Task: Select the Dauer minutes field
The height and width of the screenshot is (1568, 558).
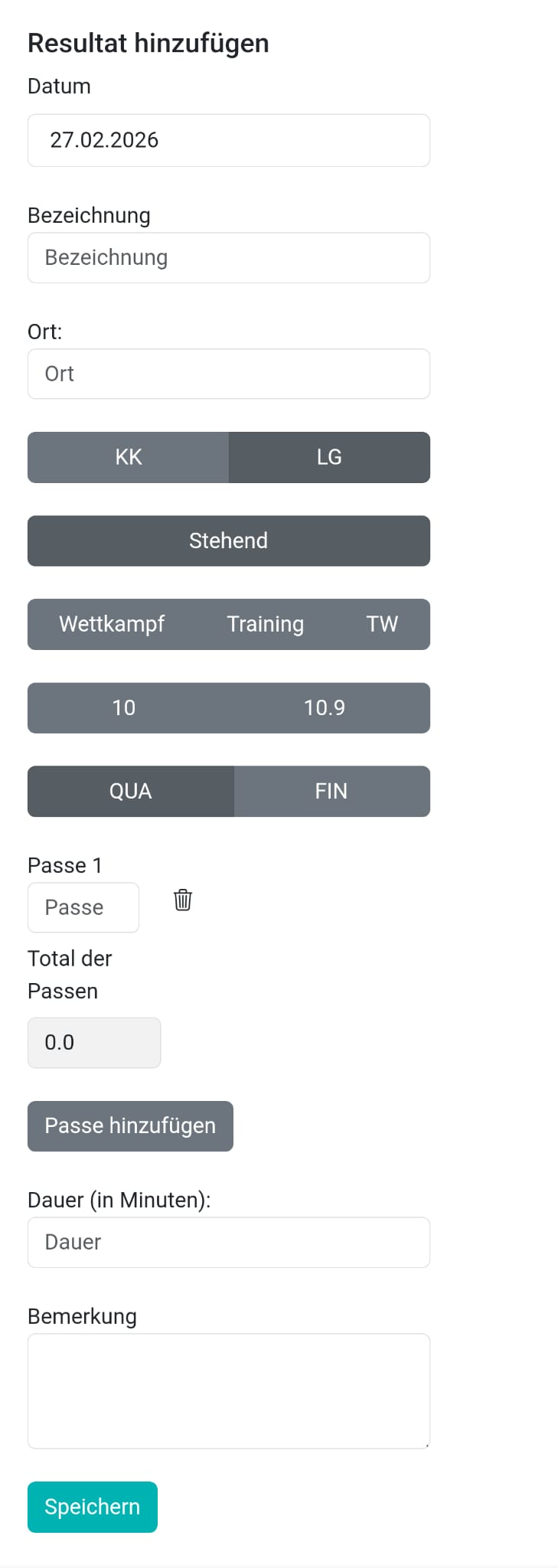Action: tap(228, 1242)
